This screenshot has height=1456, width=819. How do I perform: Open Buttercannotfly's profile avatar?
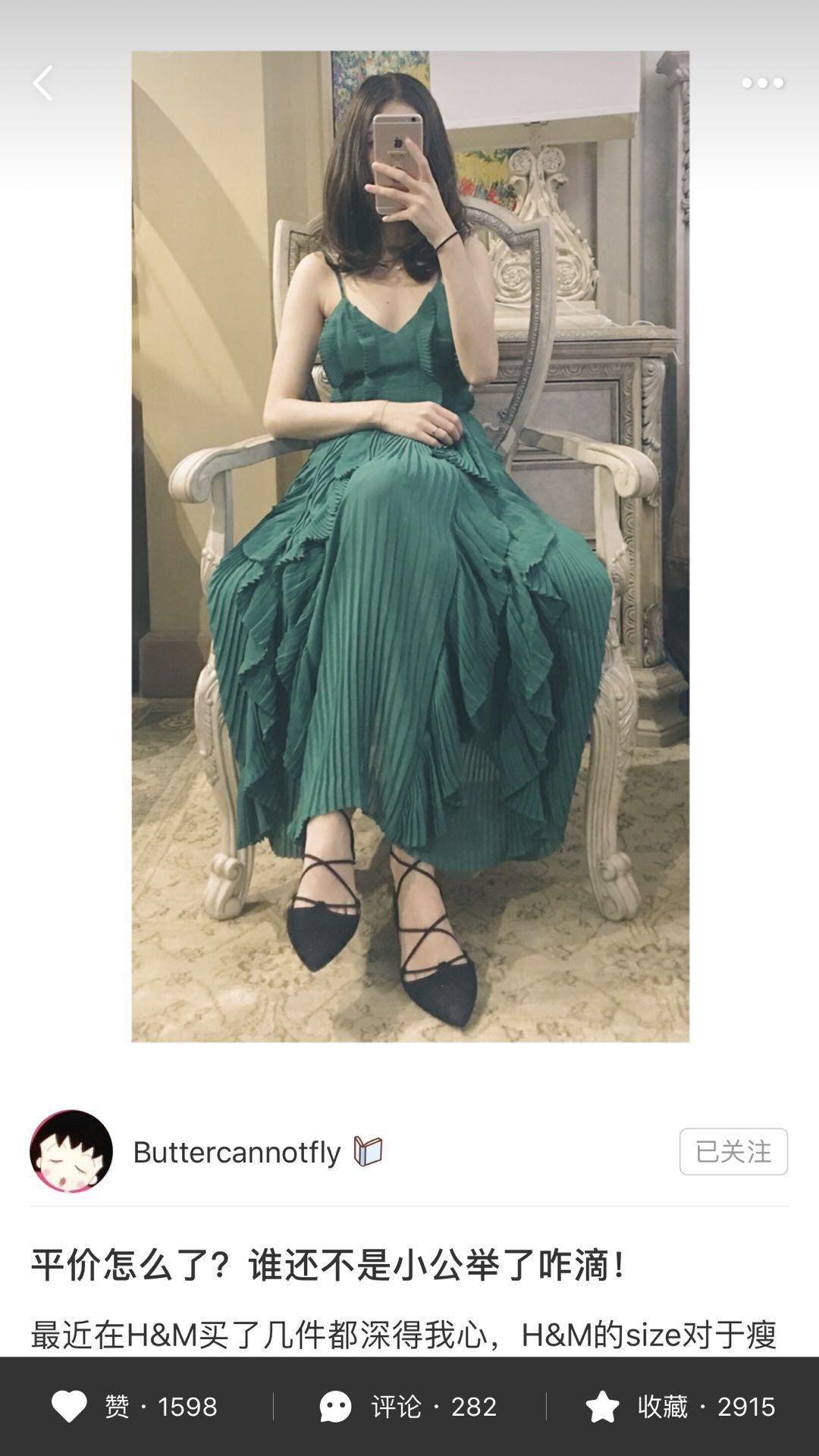point(71,1151)
